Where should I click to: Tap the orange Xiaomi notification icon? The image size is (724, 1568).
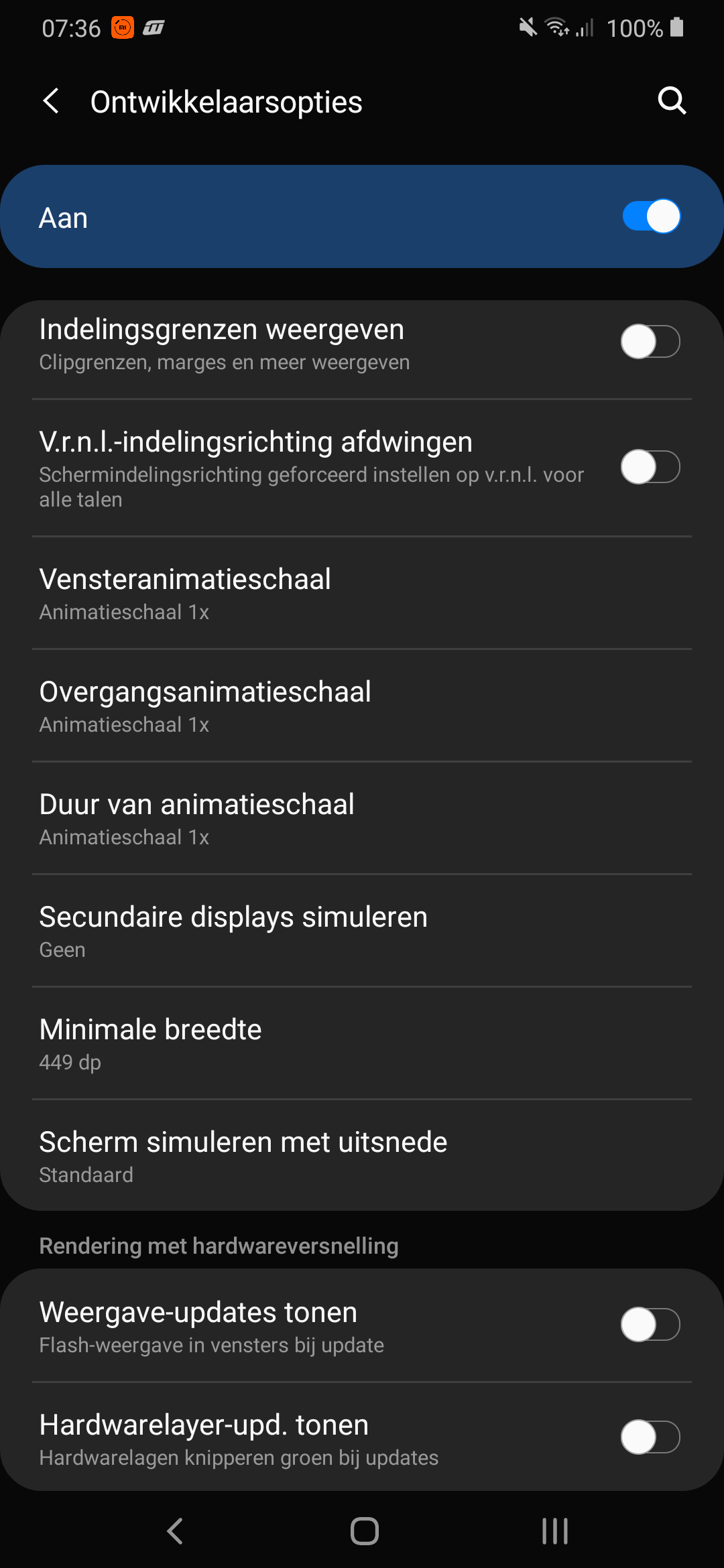122,27
